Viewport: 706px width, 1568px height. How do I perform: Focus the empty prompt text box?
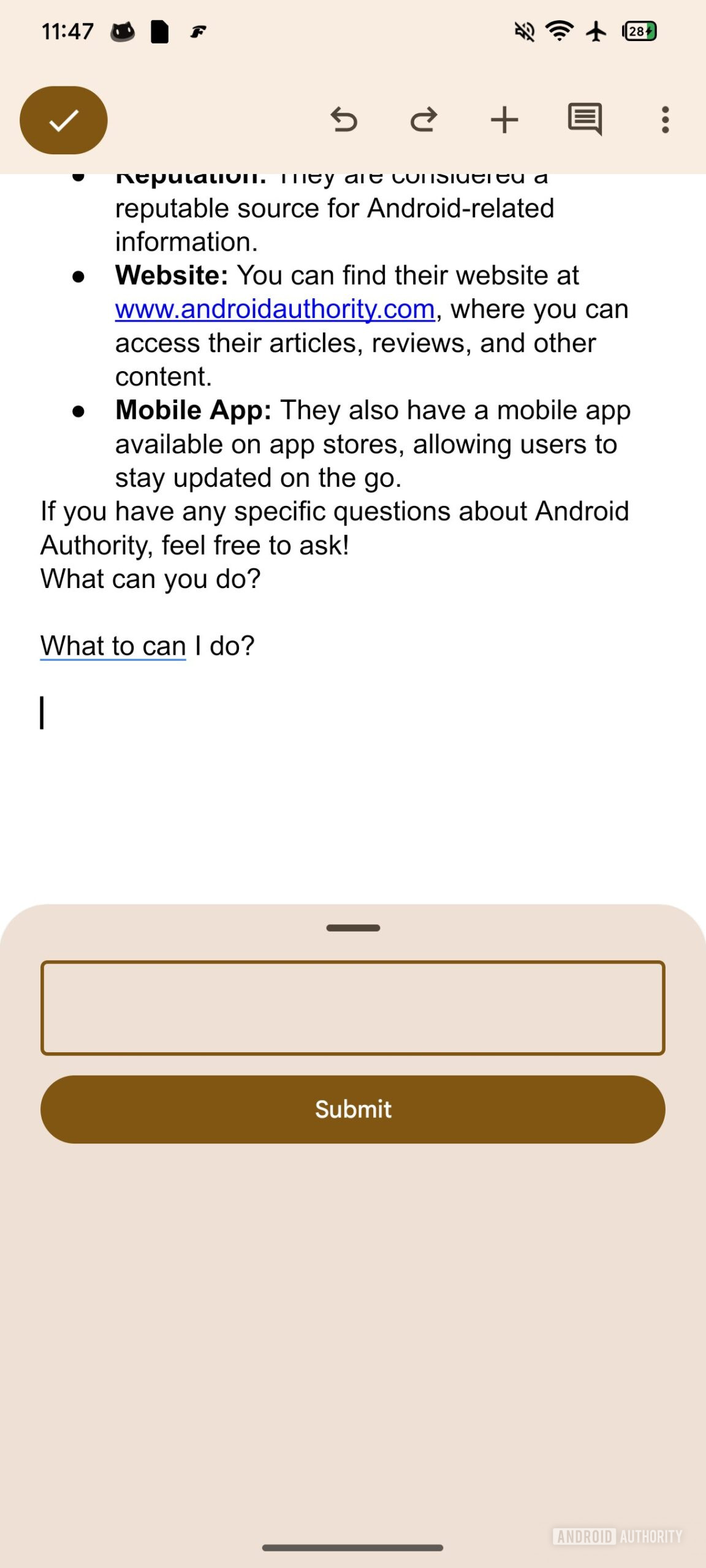pyautogui.click(x=353, y=1008)
